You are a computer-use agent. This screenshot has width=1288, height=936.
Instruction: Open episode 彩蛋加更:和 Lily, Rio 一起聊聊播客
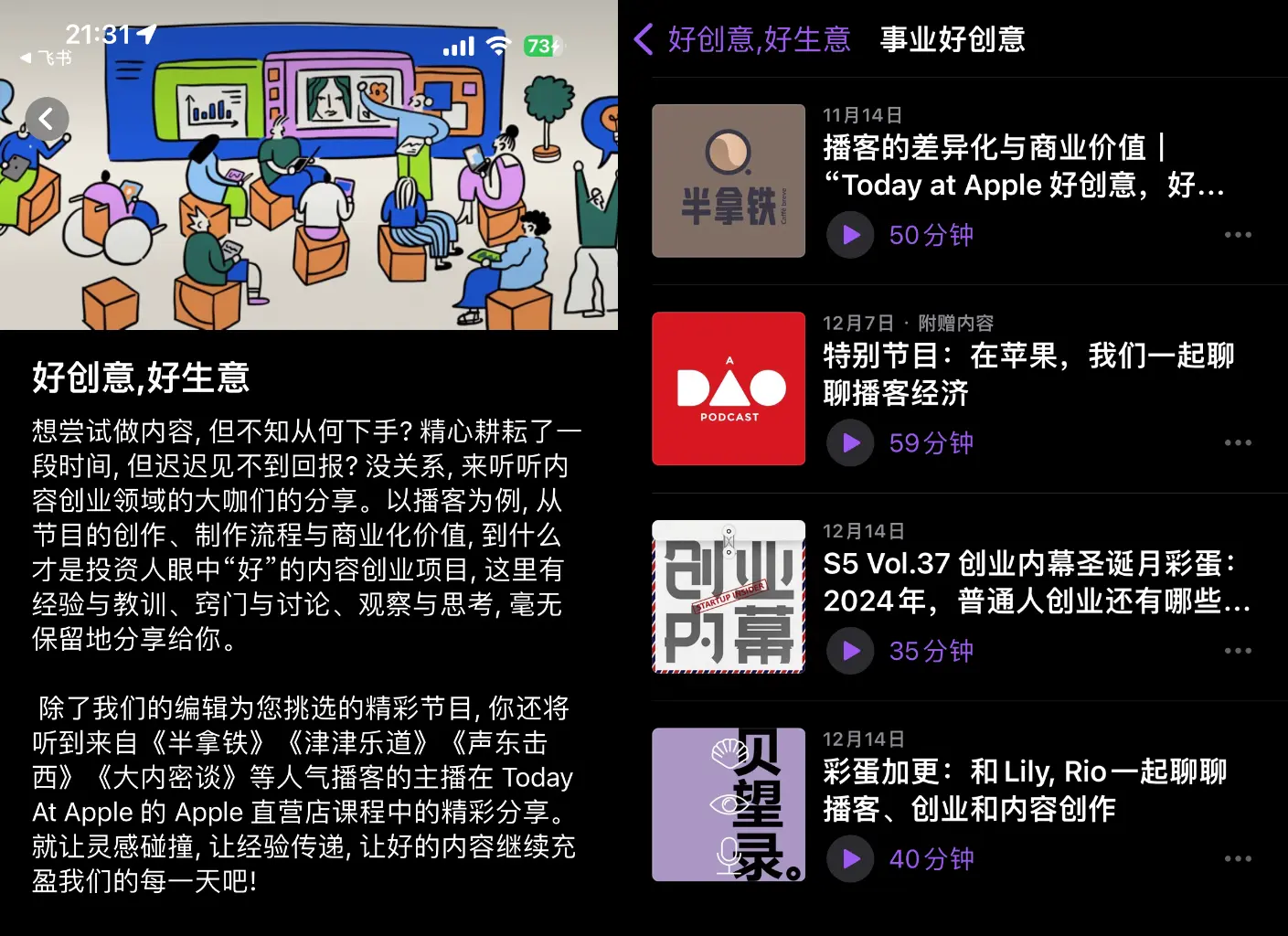(1024, 790)
